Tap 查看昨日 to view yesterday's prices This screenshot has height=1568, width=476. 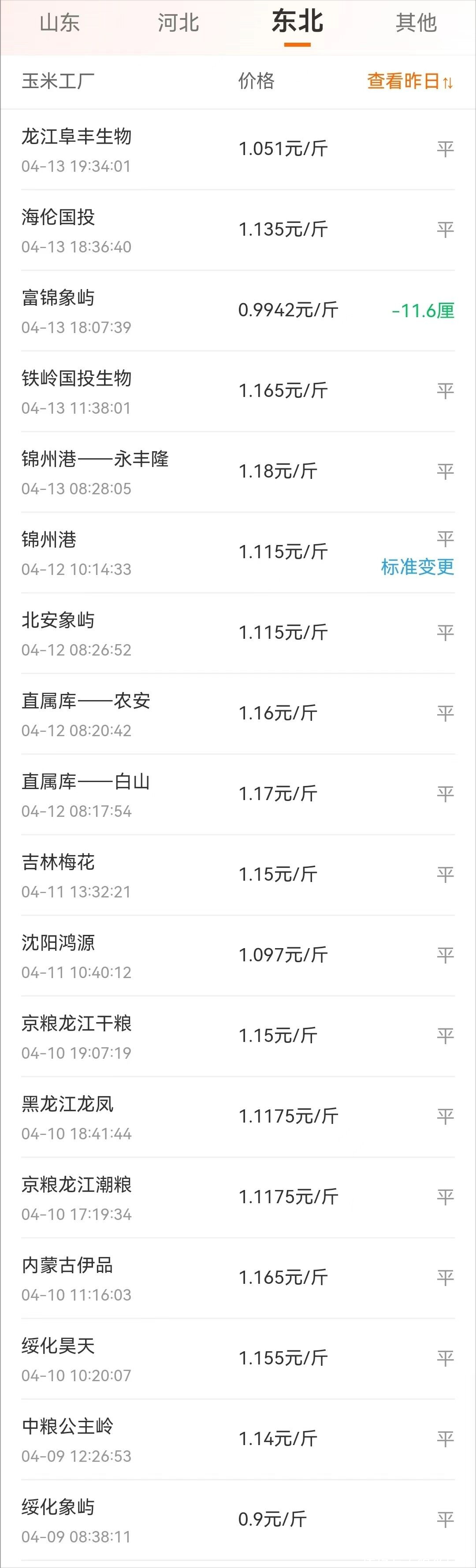(409, 81)
